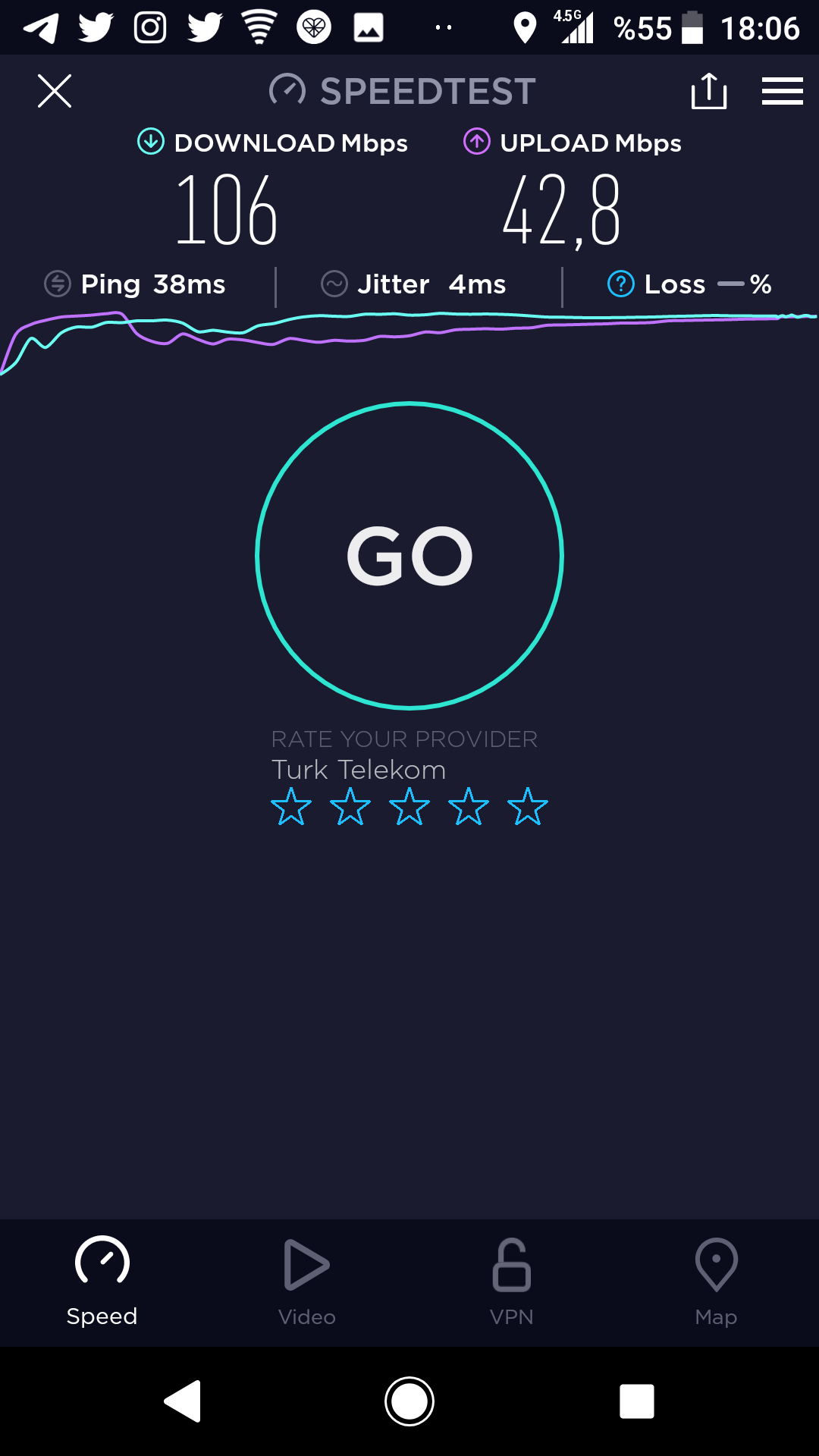Close the speed test results

coord(55,91)
